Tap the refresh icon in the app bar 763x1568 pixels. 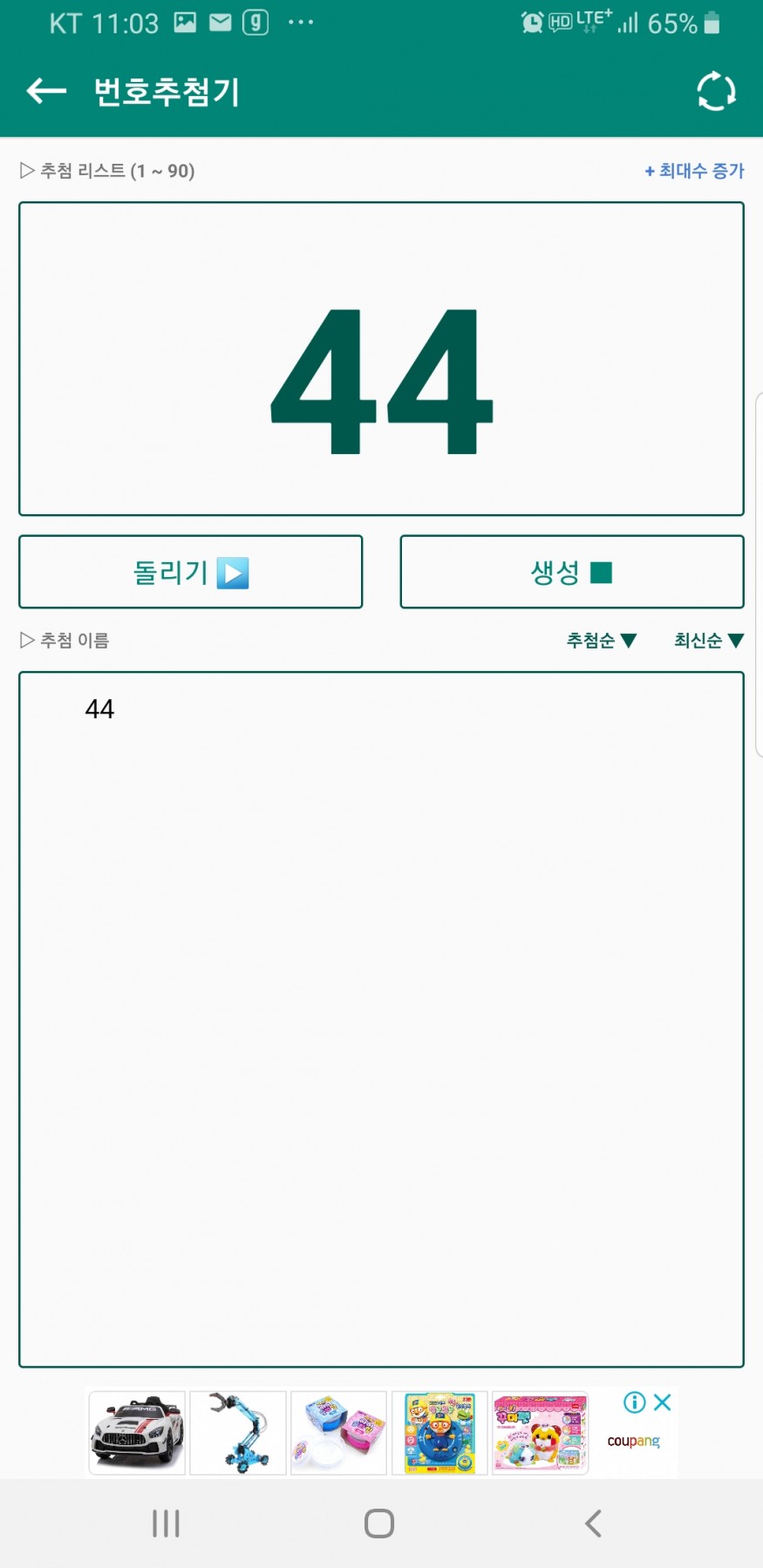(x=716, y=91)
